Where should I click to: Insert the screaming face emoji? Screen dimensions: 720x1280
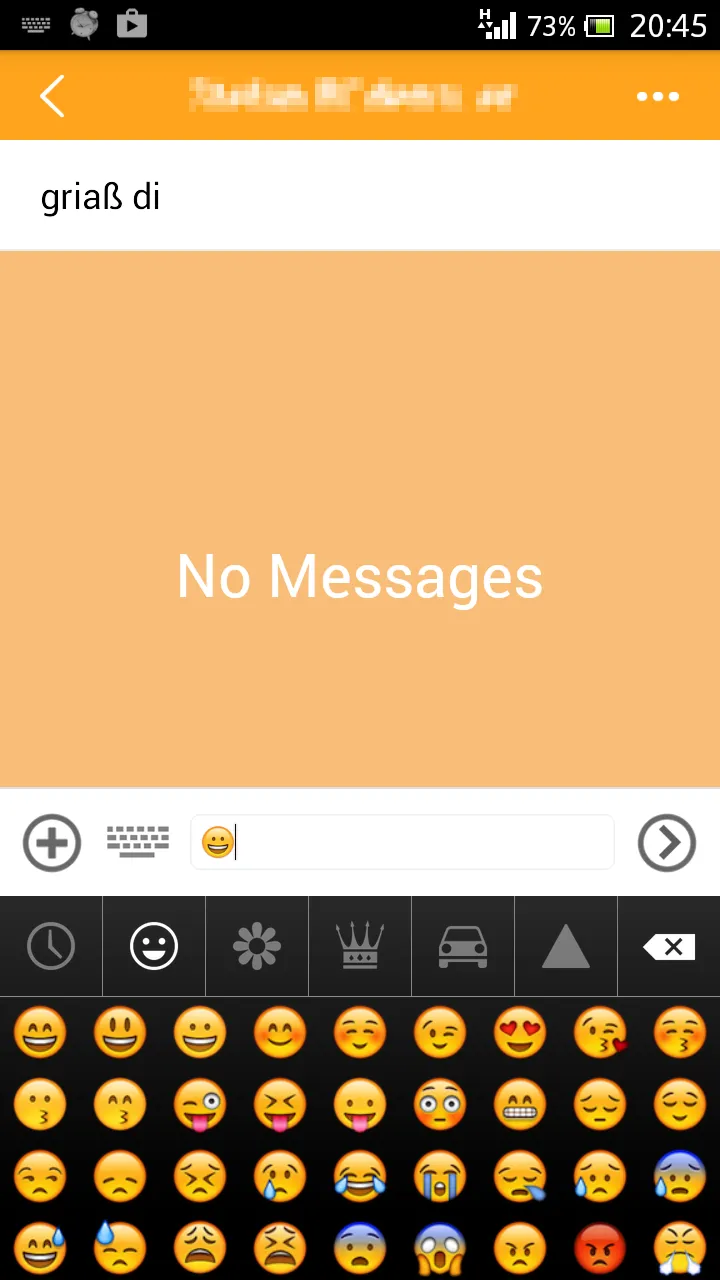point(440,1248)
